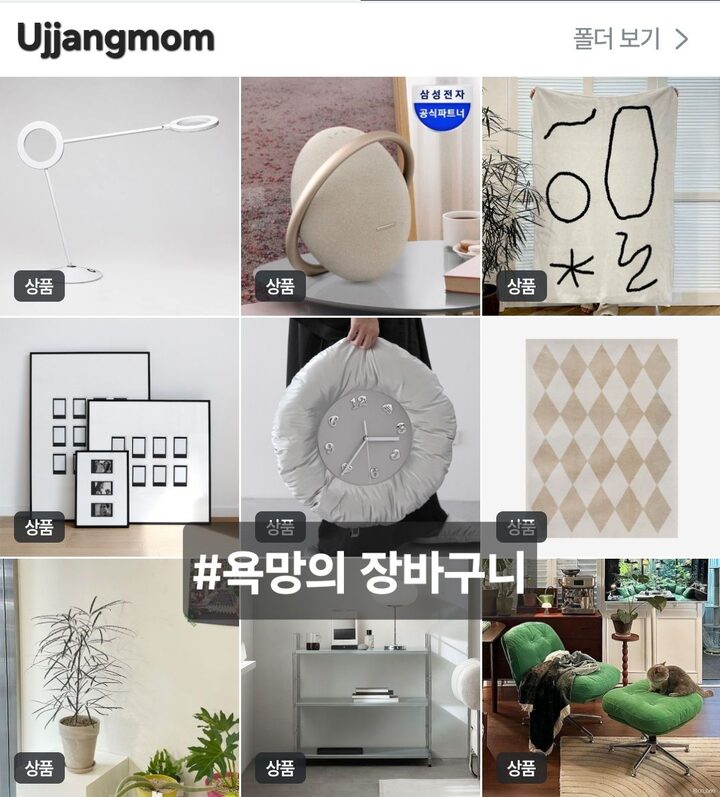Open the black line drawing blanket product
Screen dimensions: 720x797
pyautogui.click(x=600, y=195)
